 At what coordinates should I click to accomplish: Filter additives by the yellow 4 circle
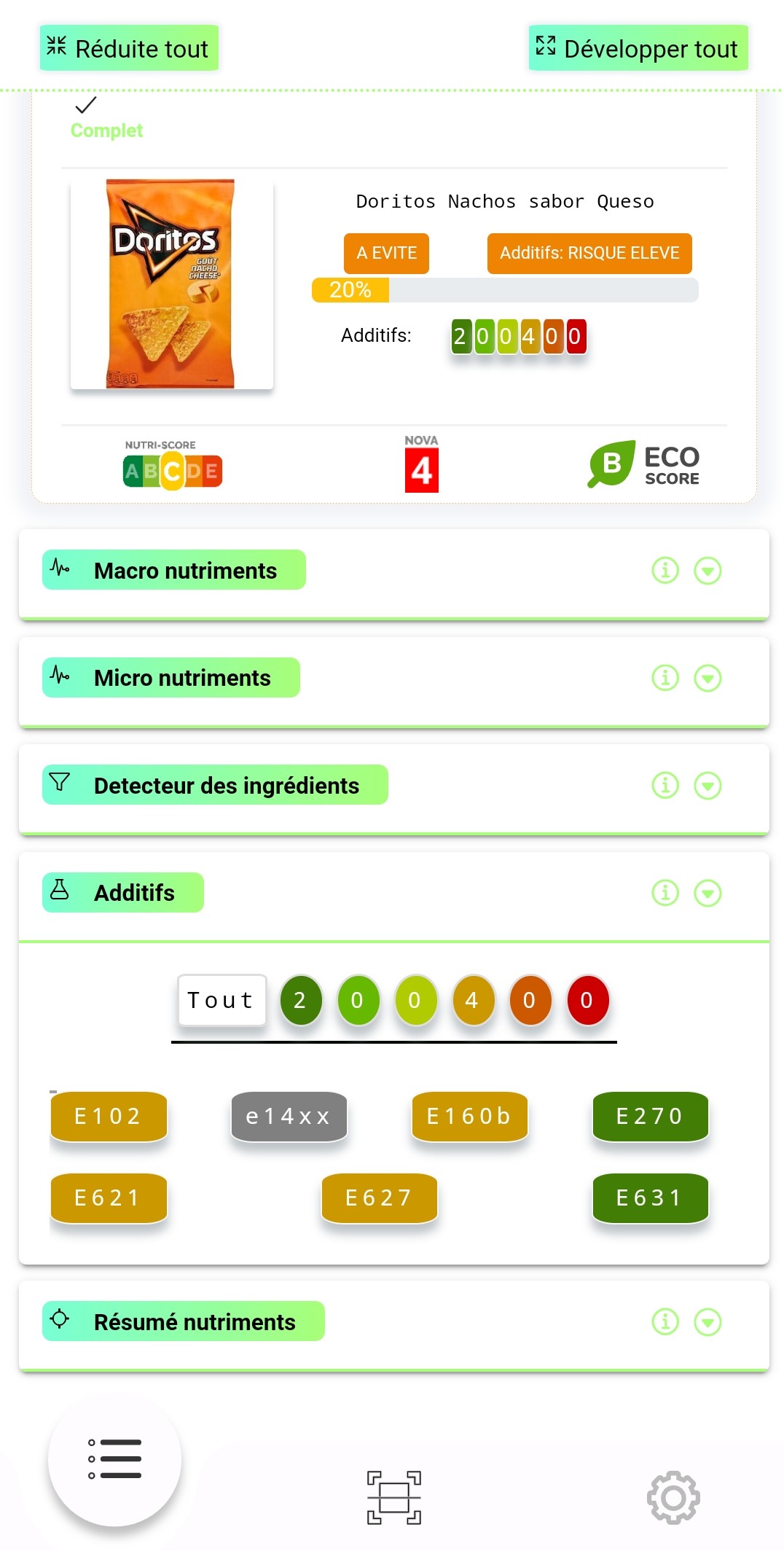point(472,1000)
